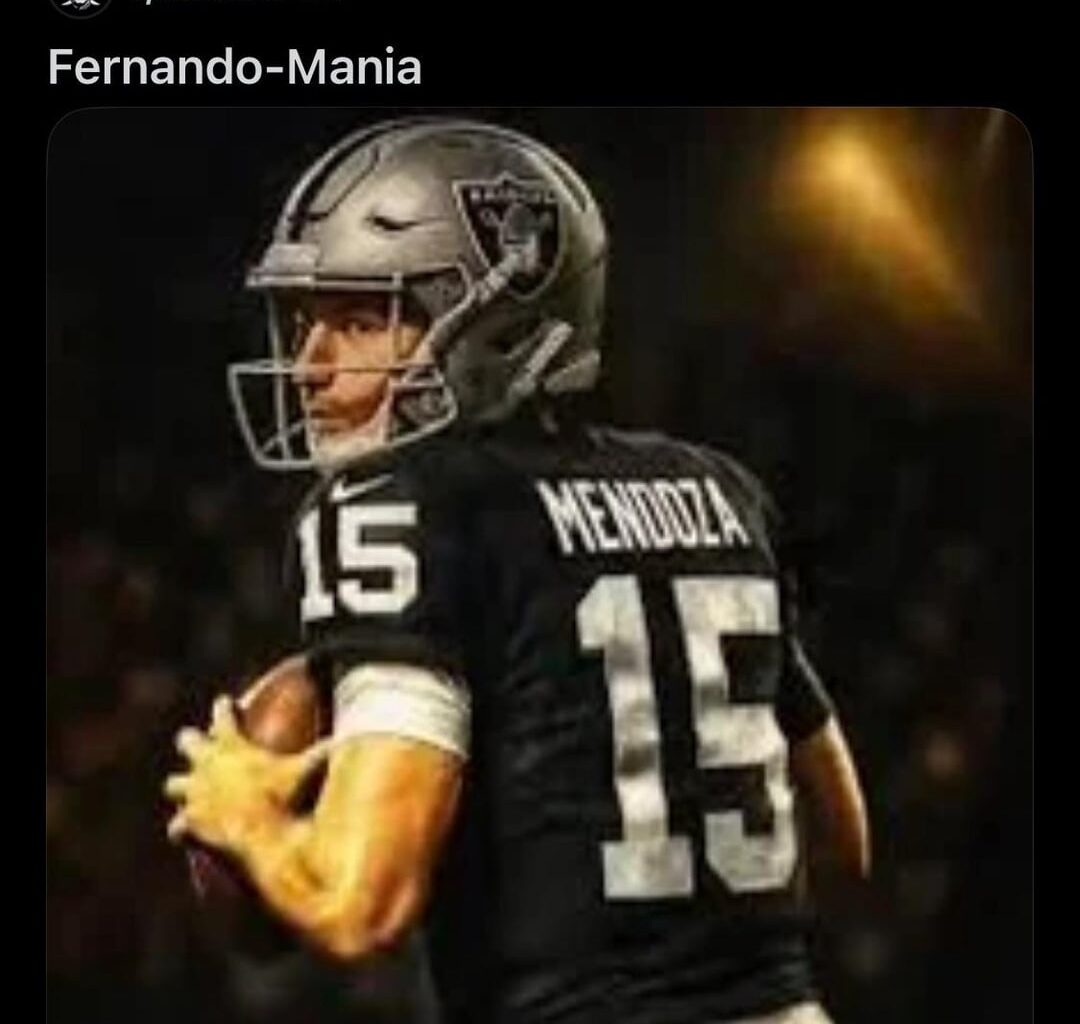Open the Fernando-Mania post image
1080x1024 pixels.
coord(540,565)
